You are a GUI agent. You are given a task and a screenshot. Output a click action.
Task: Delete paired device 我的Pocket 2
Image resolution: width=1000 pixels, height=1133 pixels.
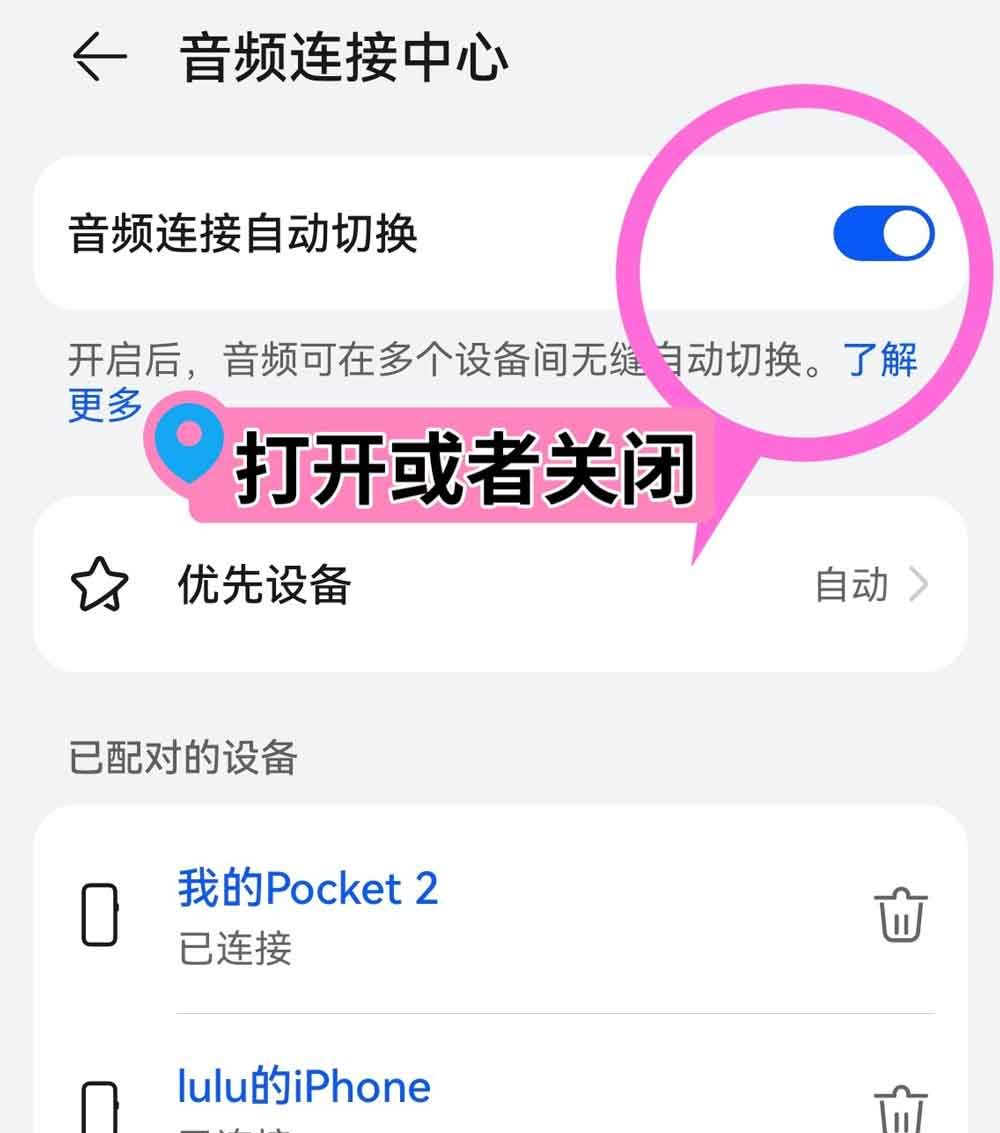901,914
